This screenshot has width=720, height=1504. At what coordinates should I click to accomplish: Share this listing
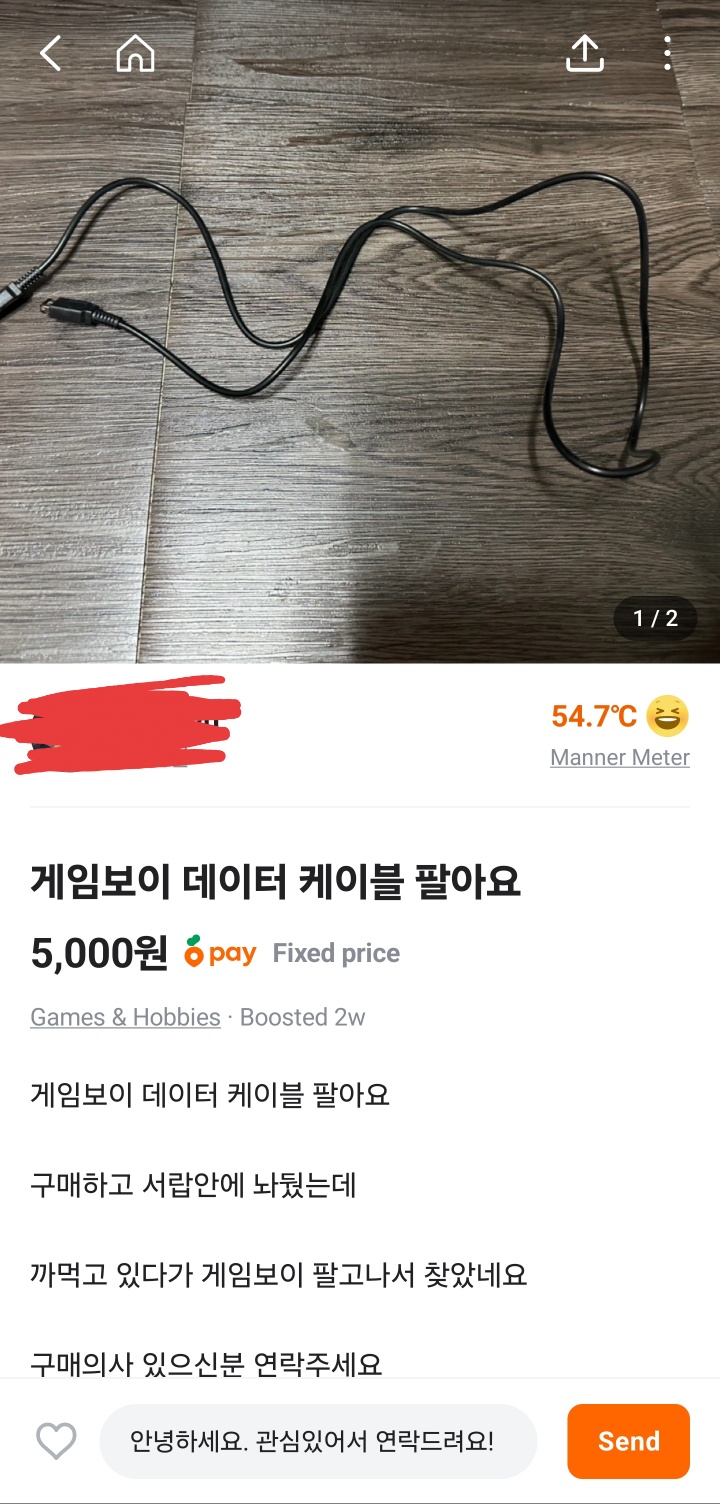click(585, 54)
